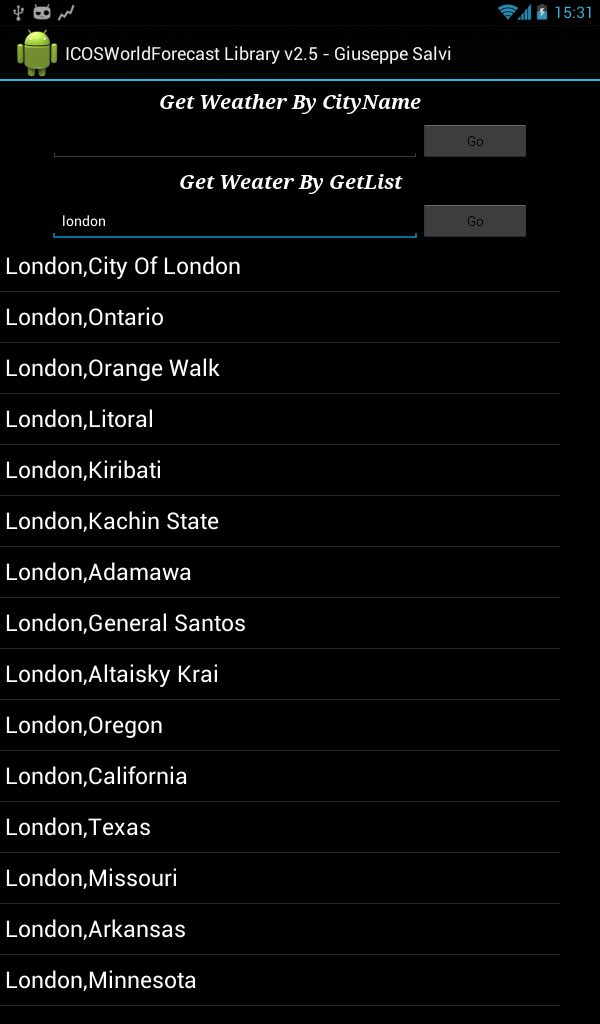Open London,Altaisky Krai result
The width and height of the screenshot is (600, 1024).
tap(280, 675)
